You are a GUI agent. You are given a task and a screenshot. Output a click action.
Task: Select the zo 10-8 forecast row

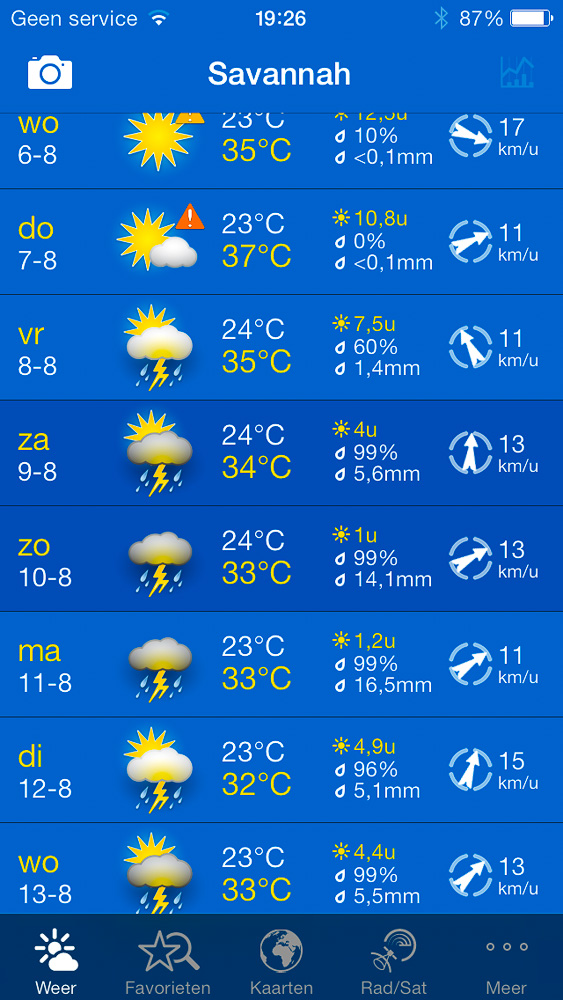click(281, 560)
